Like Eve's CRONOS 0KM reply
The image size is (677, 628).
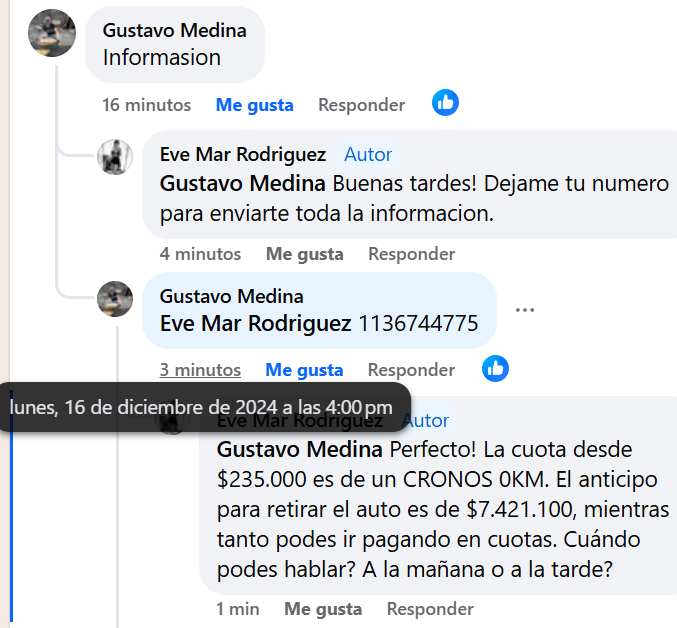coord(323,608)
